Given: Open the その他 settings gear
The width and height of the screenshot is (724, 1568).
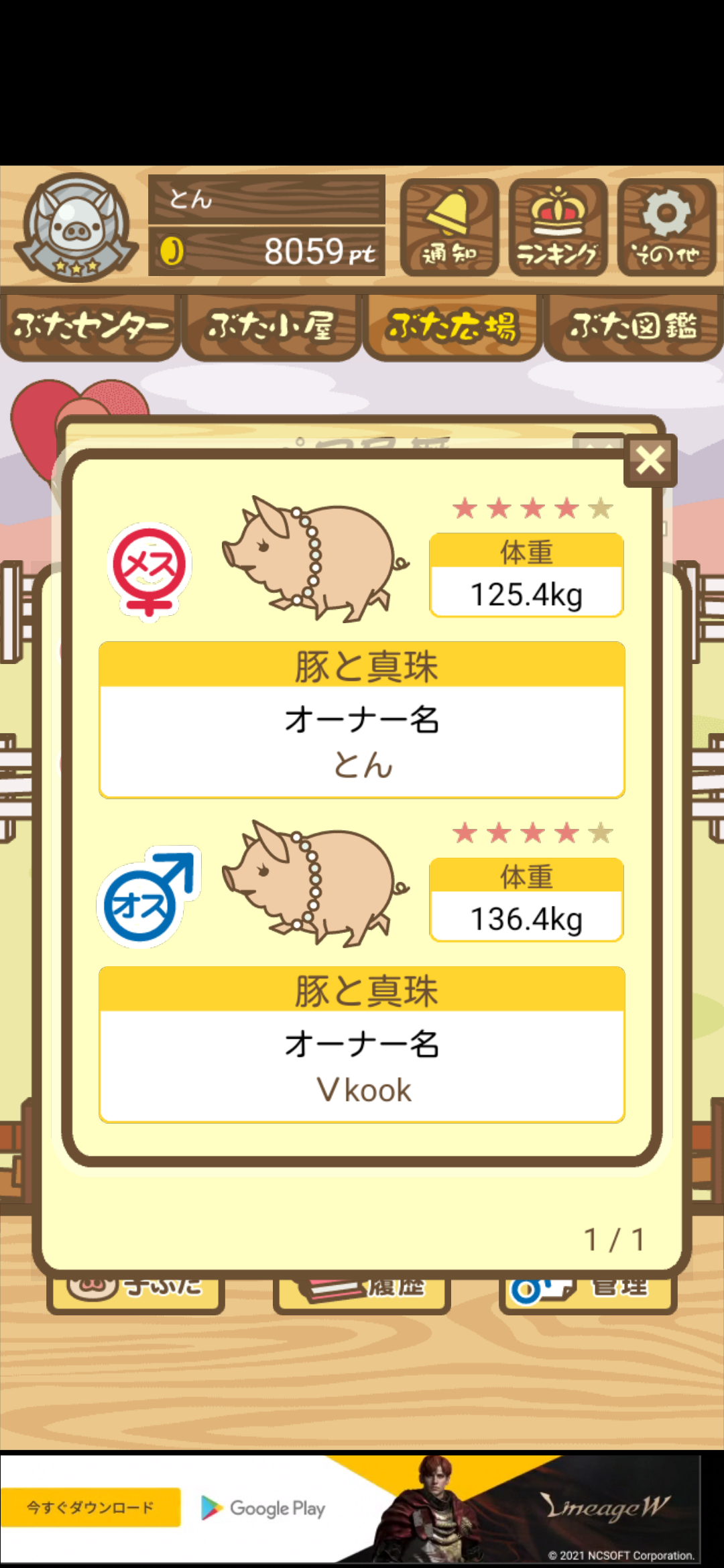Looking at the screenshot, I should [666, 227].
